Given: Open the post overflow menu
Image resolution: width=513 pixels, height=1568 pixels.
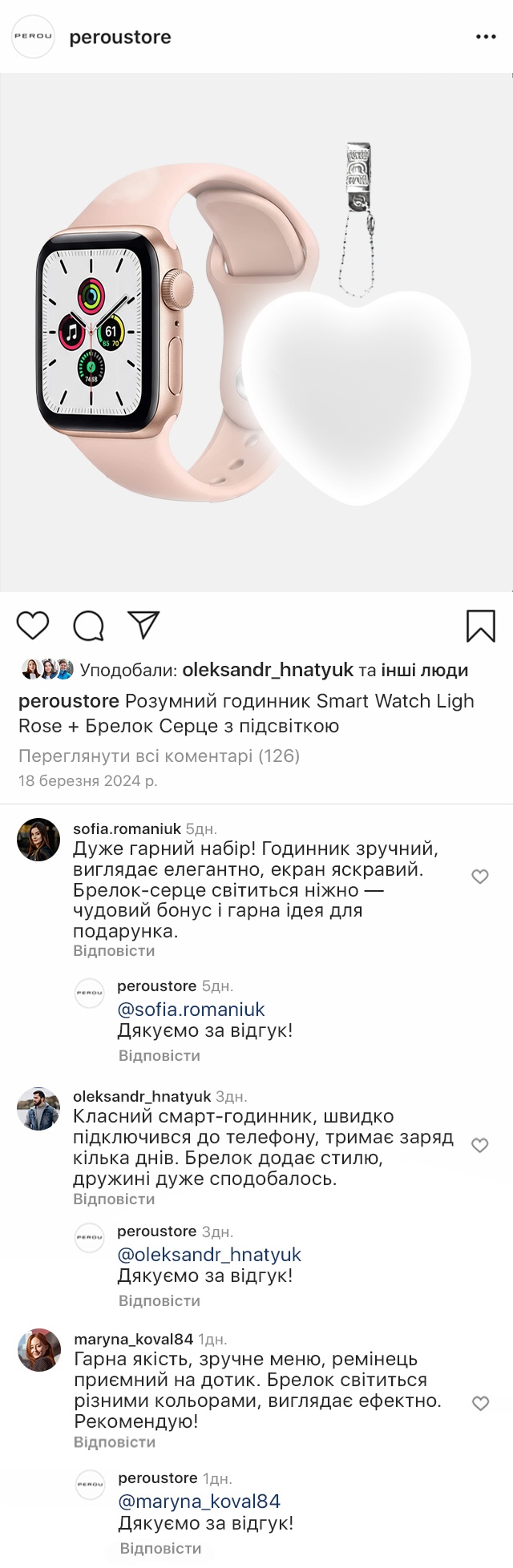Looking at the screenshot, I should coord(486,37).
